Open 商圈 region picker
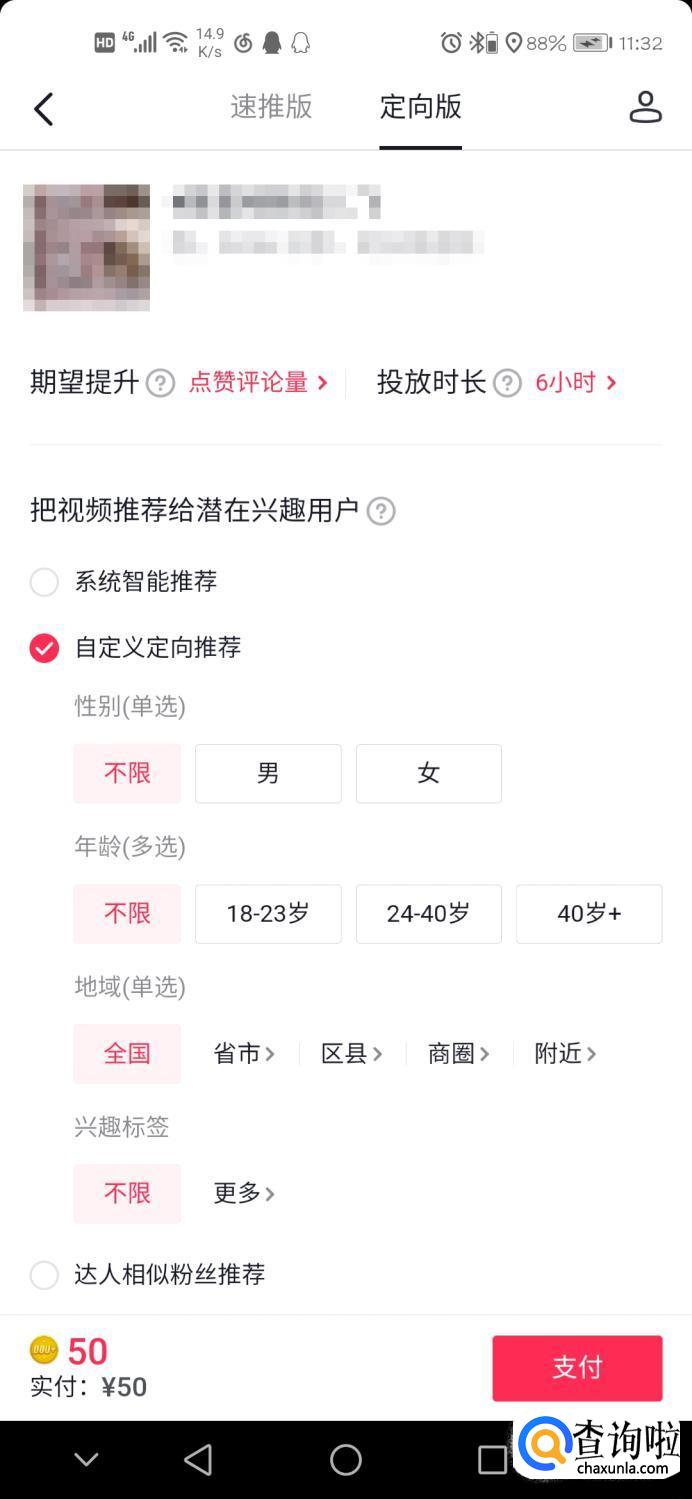 [x=459, y=1053]
